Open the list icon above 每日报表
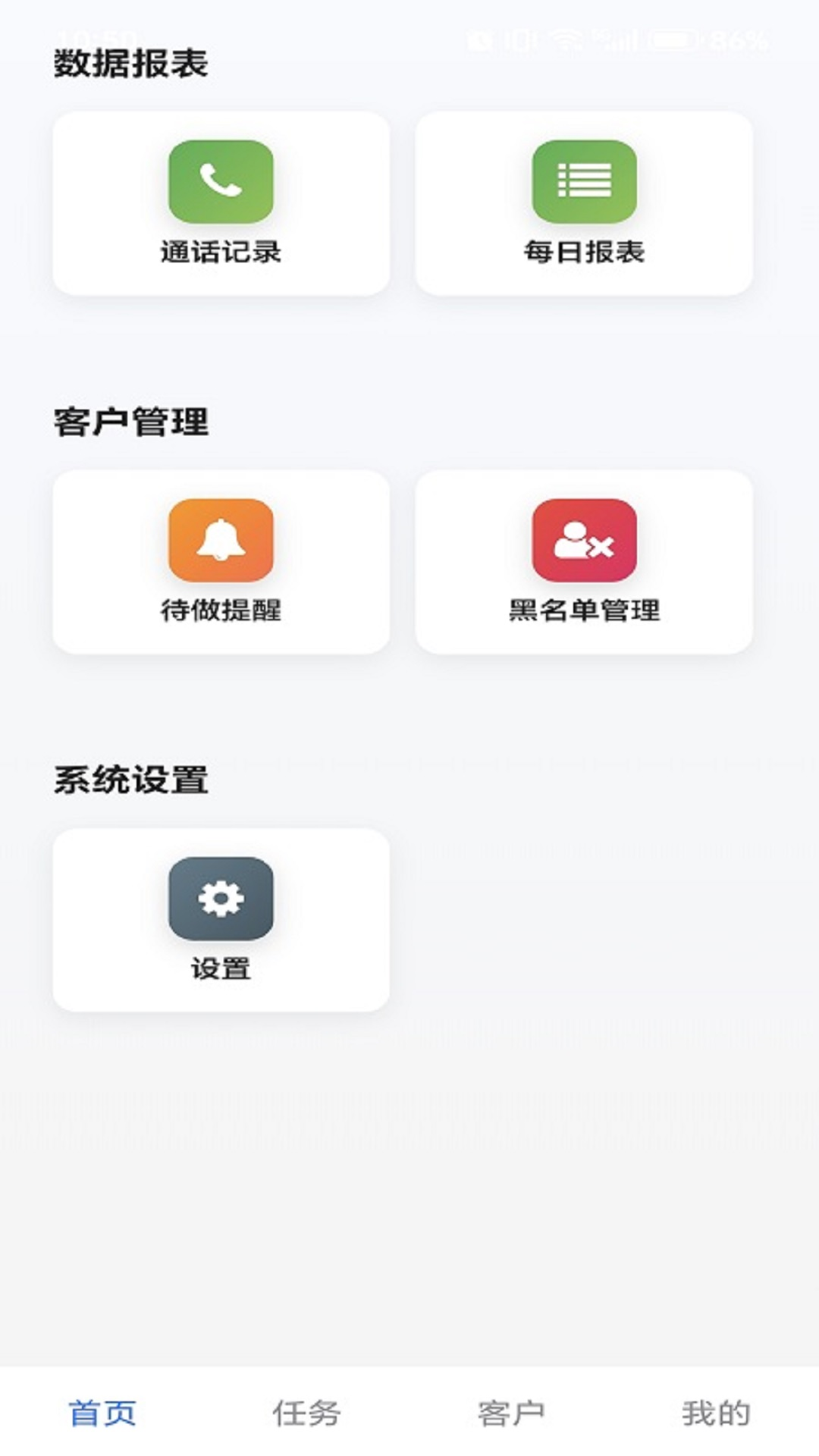Screen dimensions: 819x1456 [x=584, y=182]
